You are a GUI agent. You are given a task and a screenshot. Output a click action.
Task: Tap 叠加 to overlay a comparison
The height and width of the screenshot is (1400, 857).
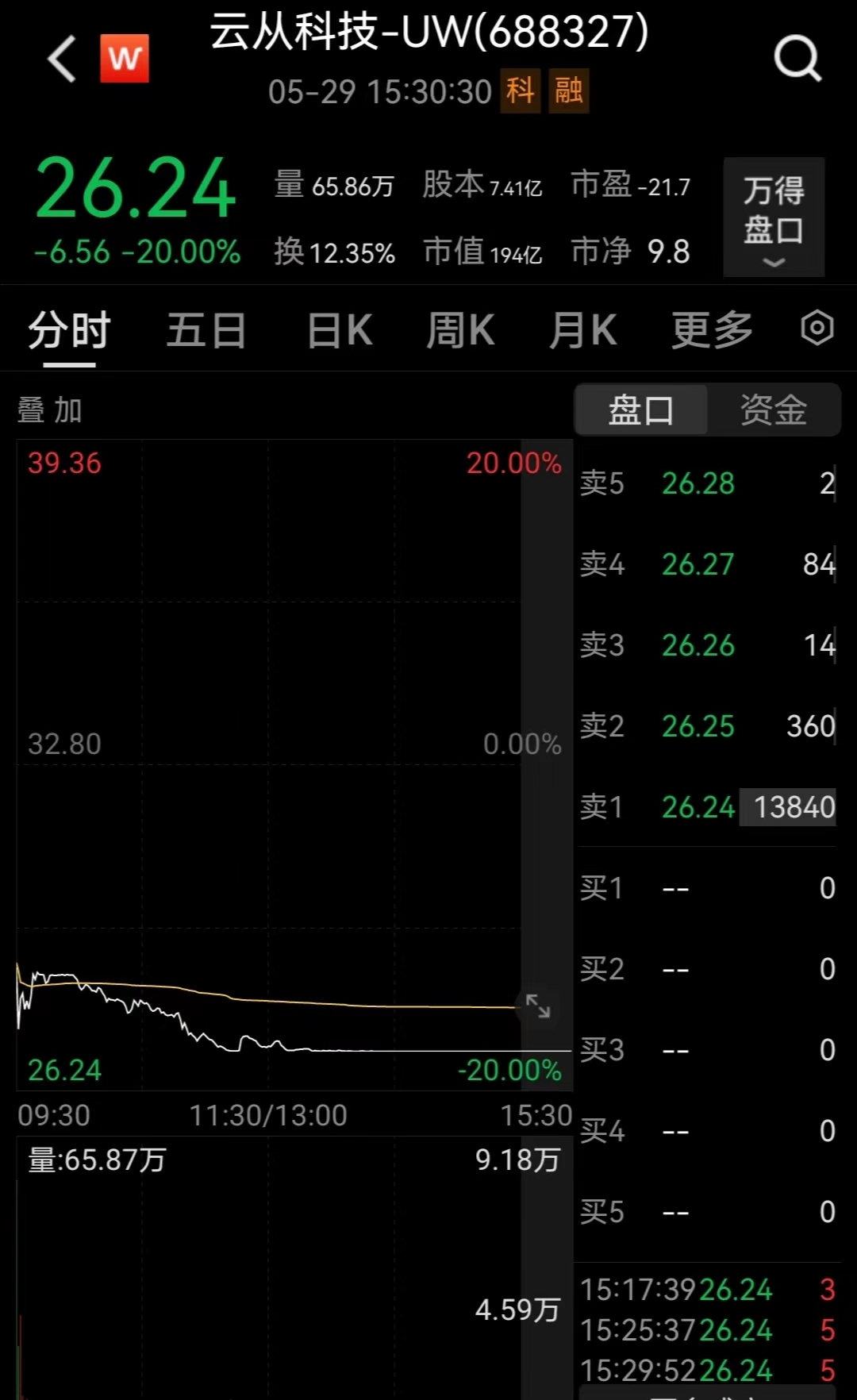tap(50, 410)
